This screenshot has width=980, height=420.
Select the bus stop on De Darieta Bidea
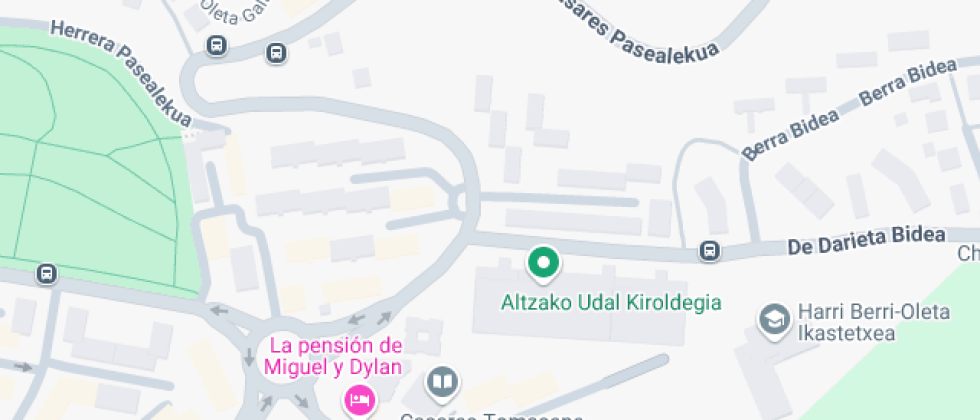710,250
